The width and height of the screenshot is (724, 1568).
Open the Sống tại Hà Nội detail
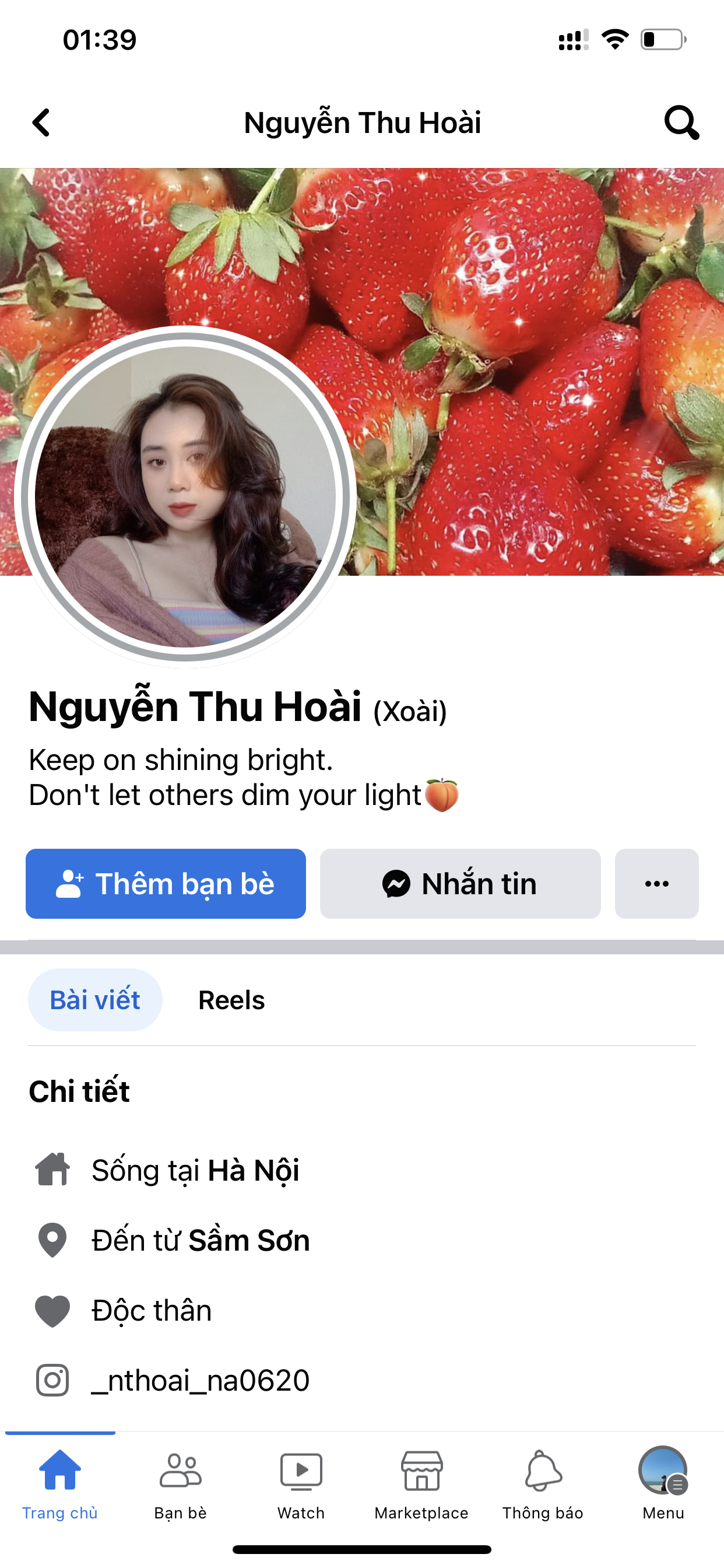pos(195,1170)
